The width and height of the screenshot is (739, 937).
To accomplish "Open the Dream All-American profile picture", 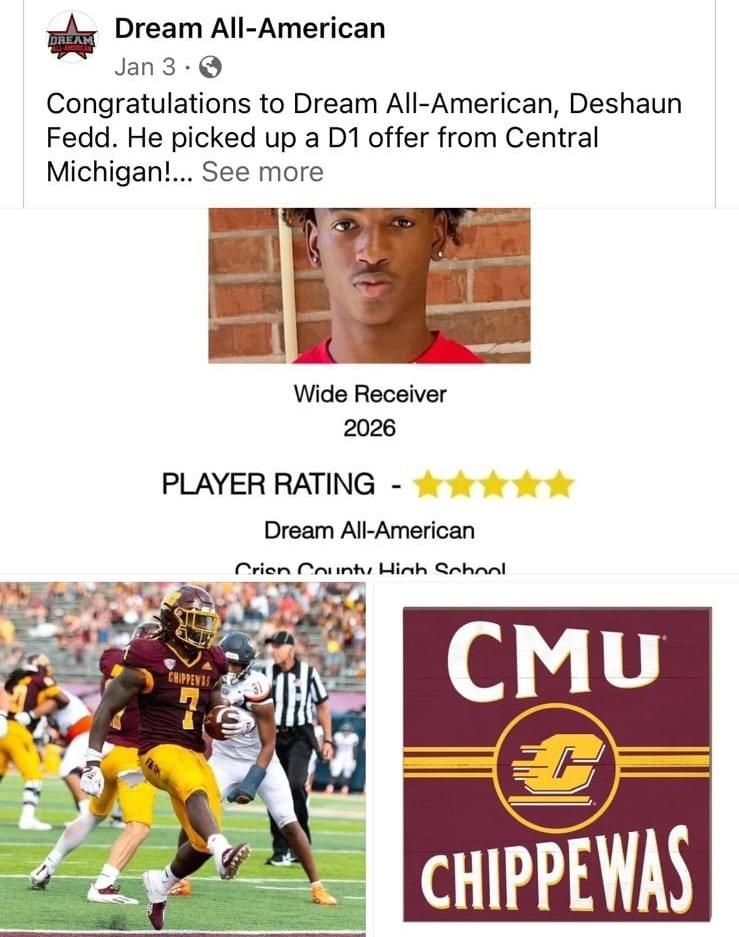I will pos(72,38).
